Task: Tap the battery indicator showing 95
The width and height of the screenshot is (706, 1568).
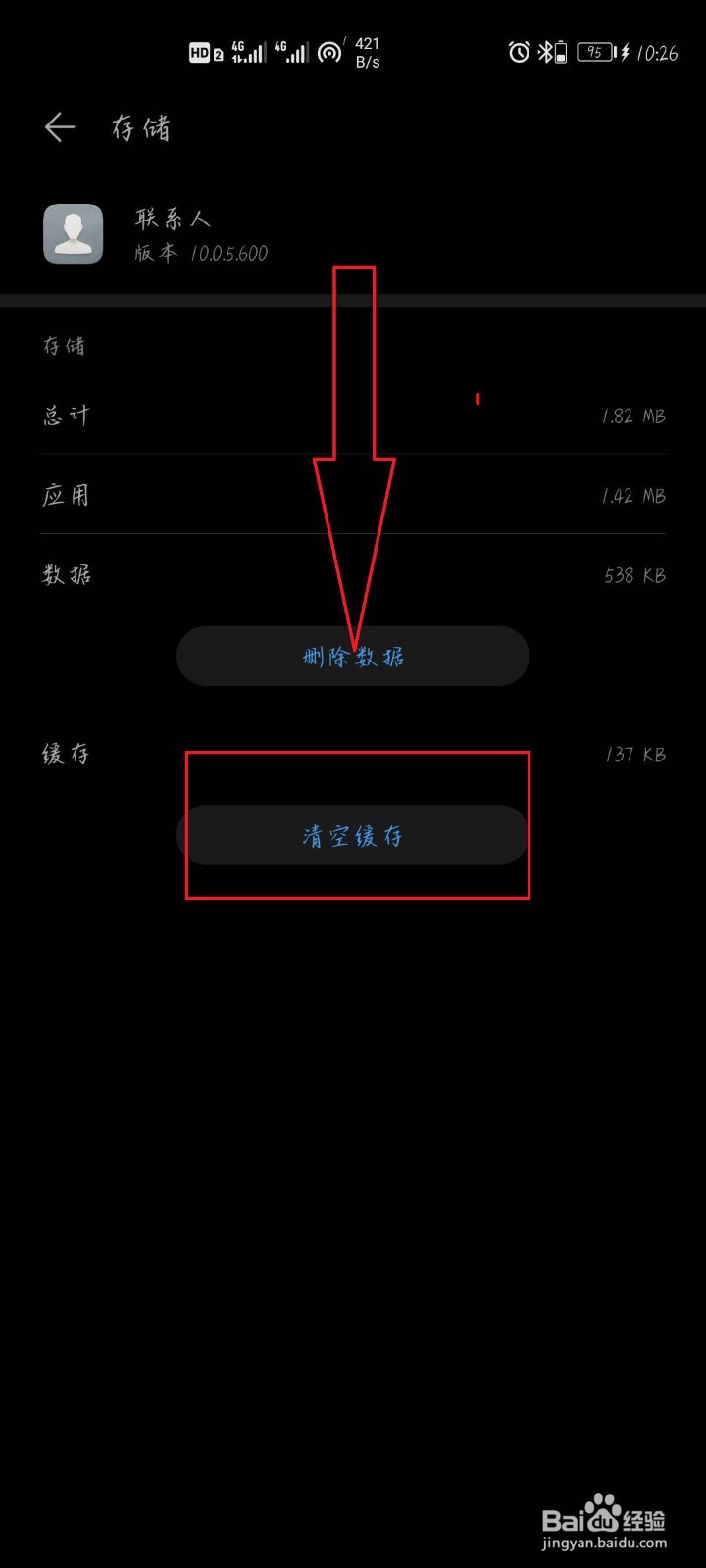Action: point(593,52)
